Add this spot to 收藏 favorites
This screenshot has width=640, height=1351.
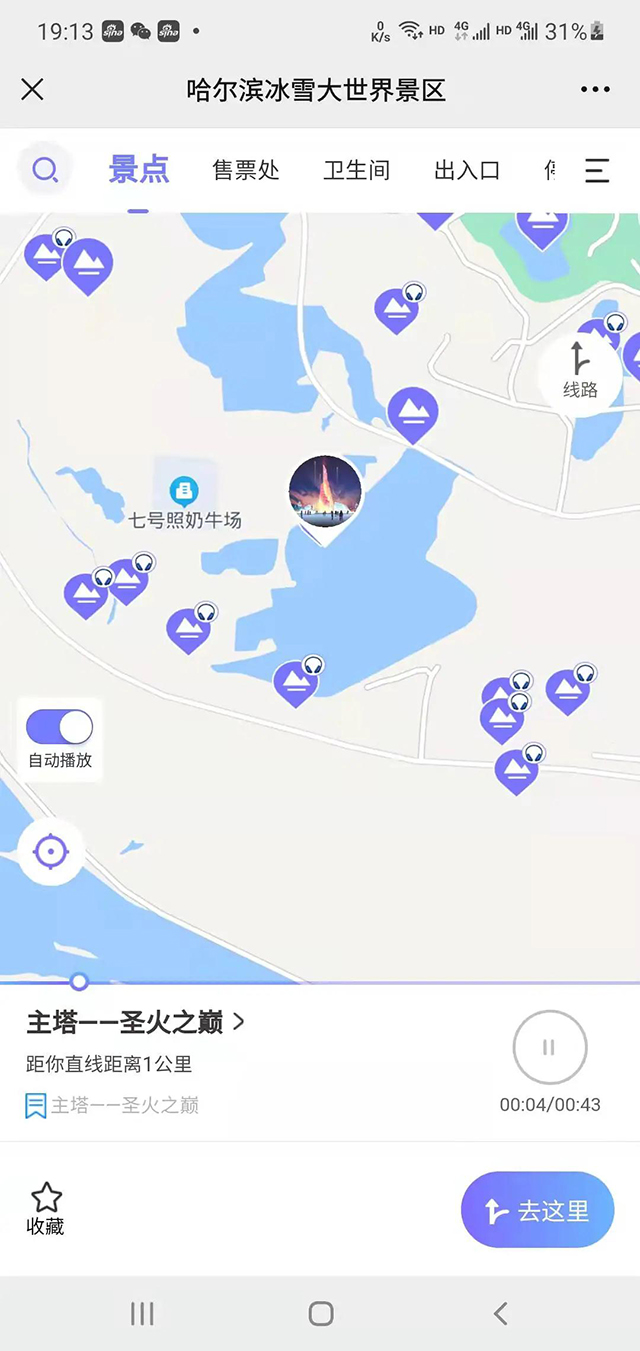pos(46,1208)
